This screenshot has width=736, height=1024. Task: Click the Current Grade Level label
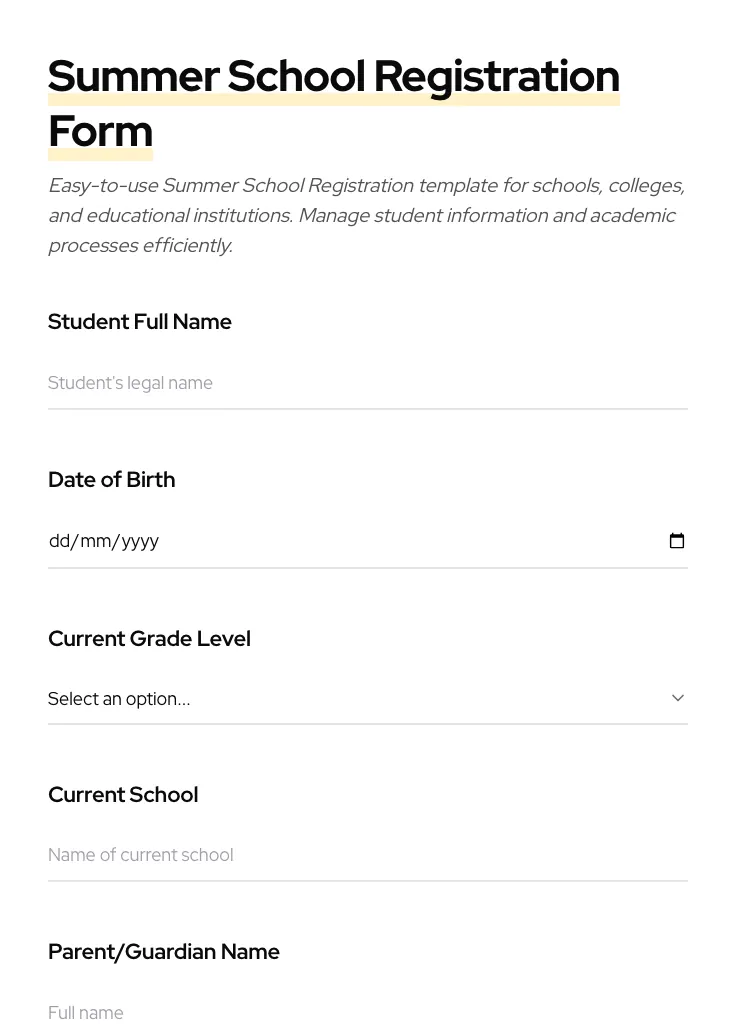tap(149, 638)
